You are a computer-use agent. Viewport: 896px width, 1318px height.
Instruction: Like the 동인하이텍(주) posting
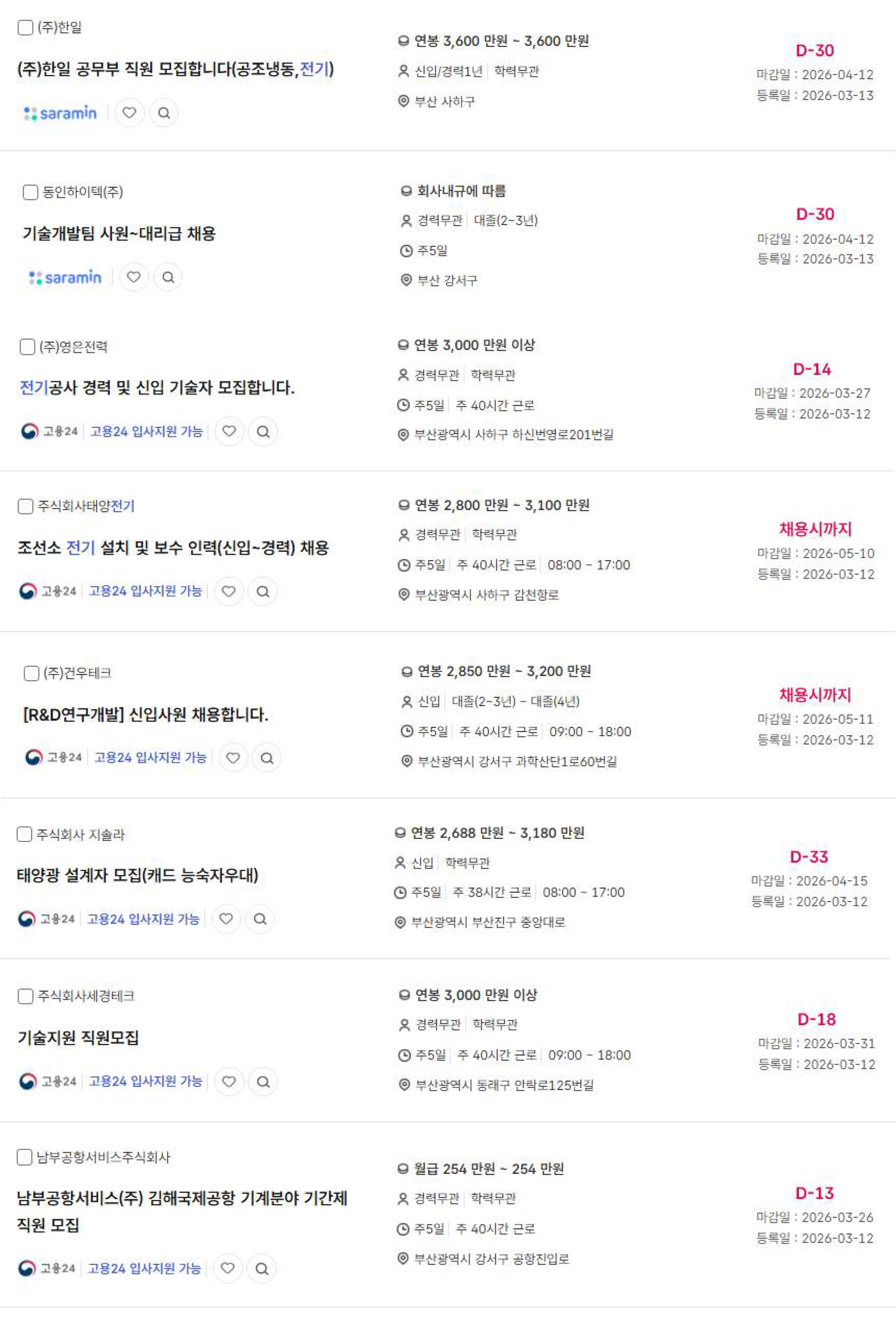click(x=134, y=277)
